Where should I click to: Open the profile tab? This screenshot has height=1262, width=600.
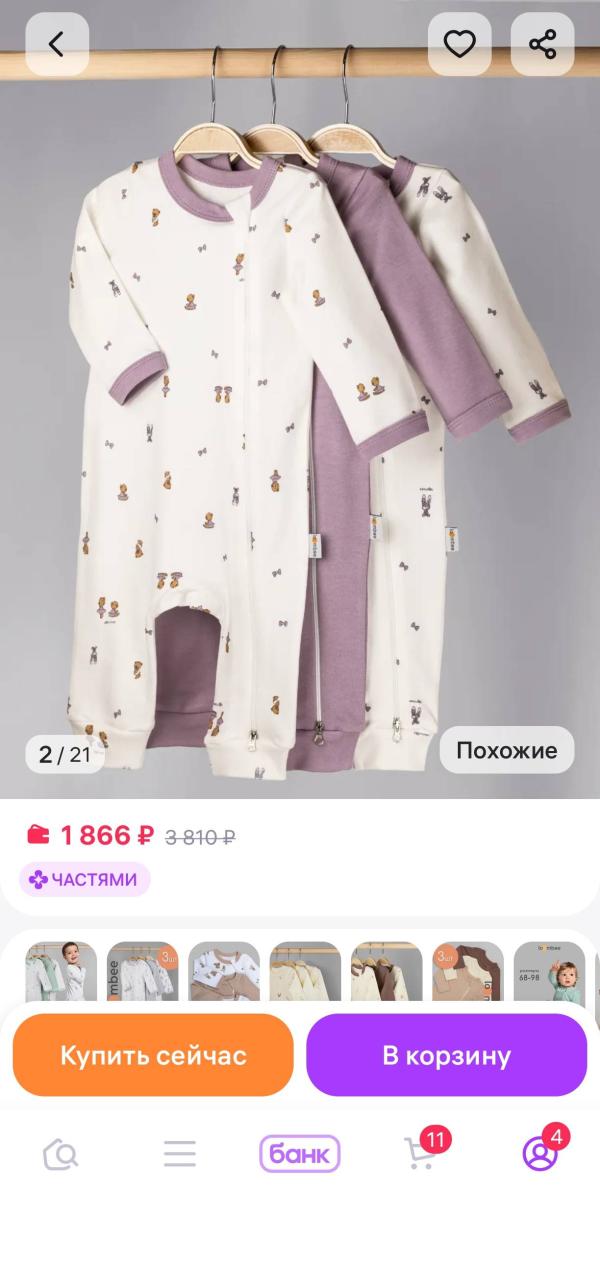click(541, 1152)
